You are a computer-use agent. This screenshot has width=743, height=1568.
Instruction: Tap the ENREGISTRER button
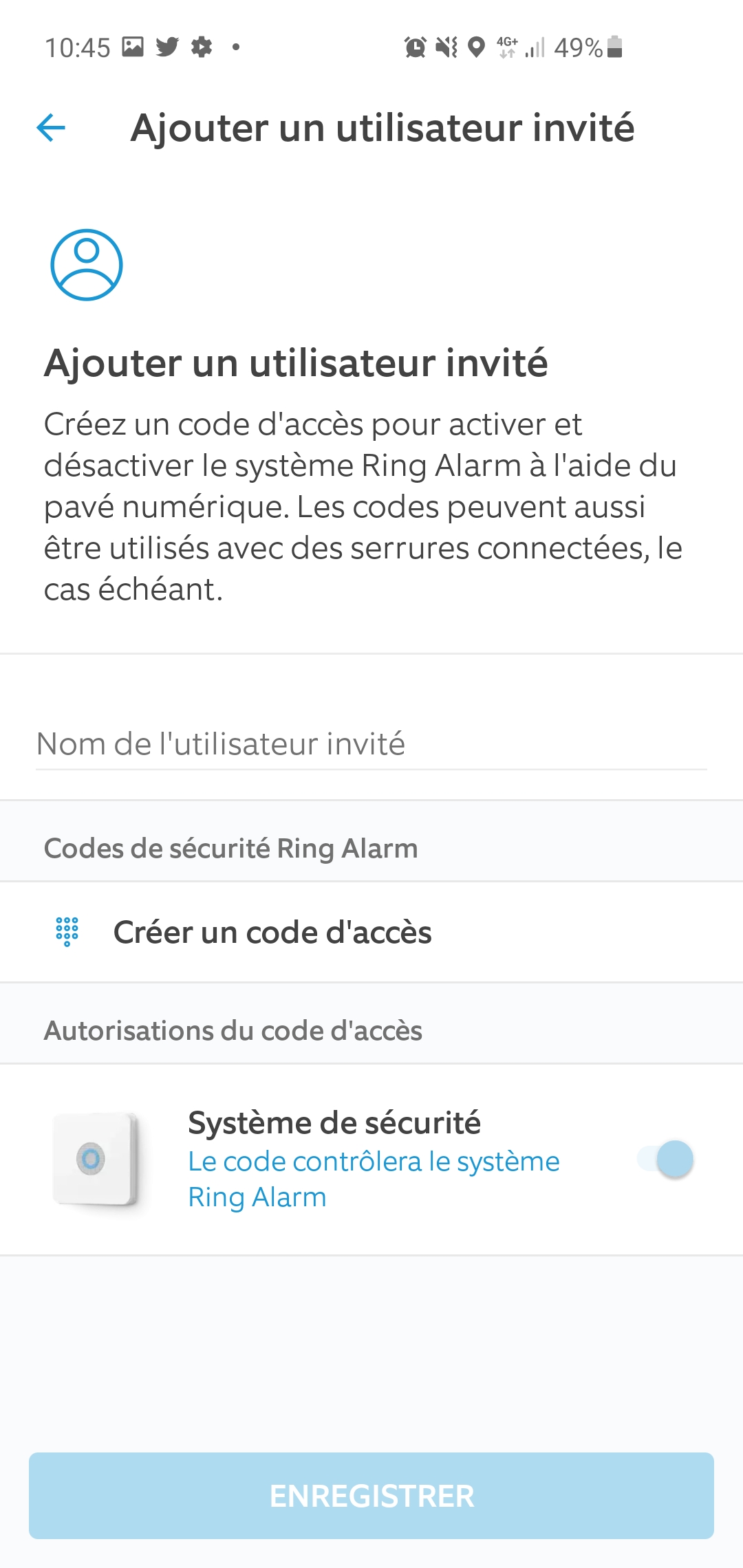pos(371,1496)
